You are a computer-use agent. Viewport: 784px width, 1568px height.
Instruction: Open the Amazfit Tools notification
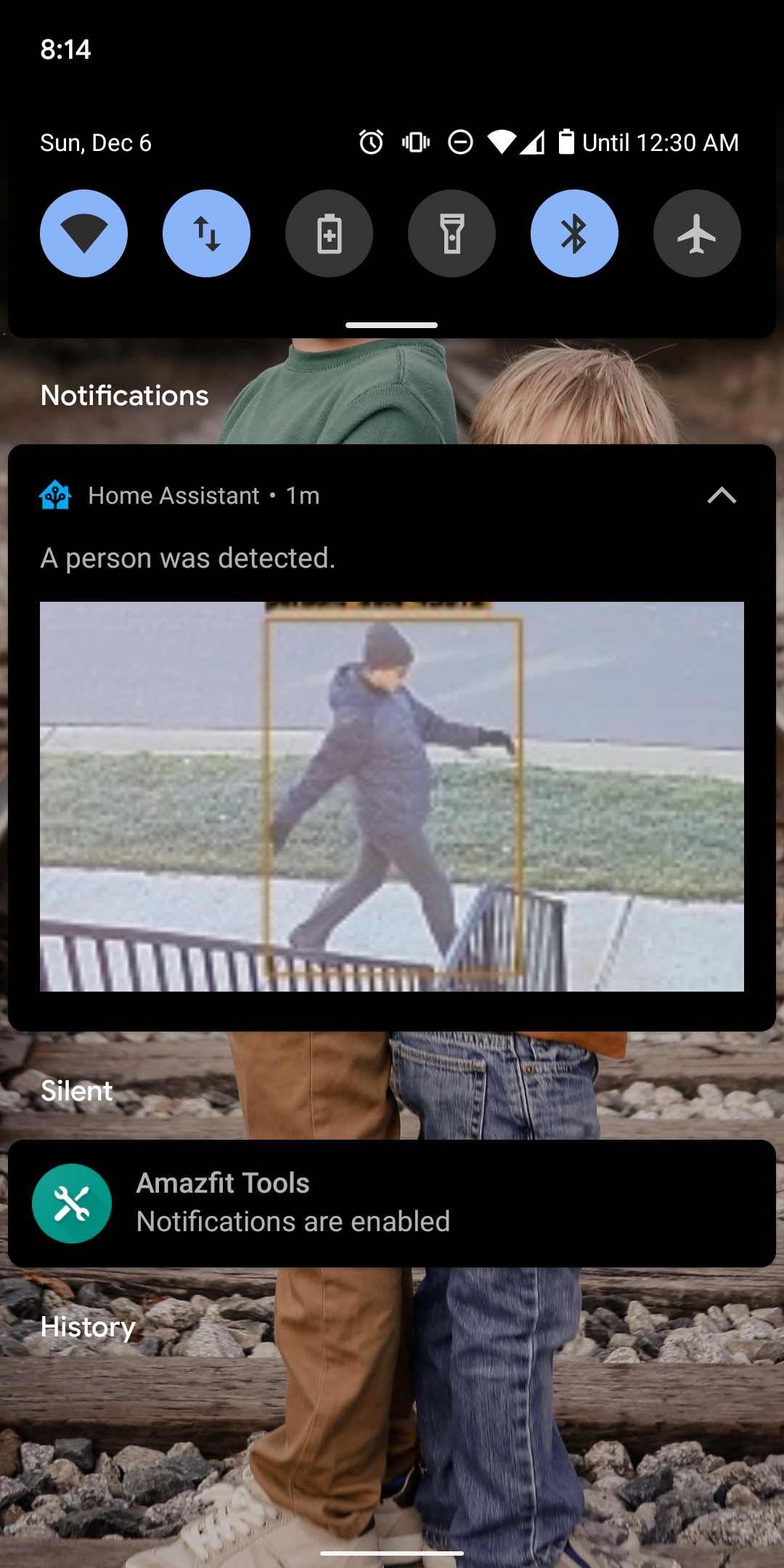[392, 1203]
